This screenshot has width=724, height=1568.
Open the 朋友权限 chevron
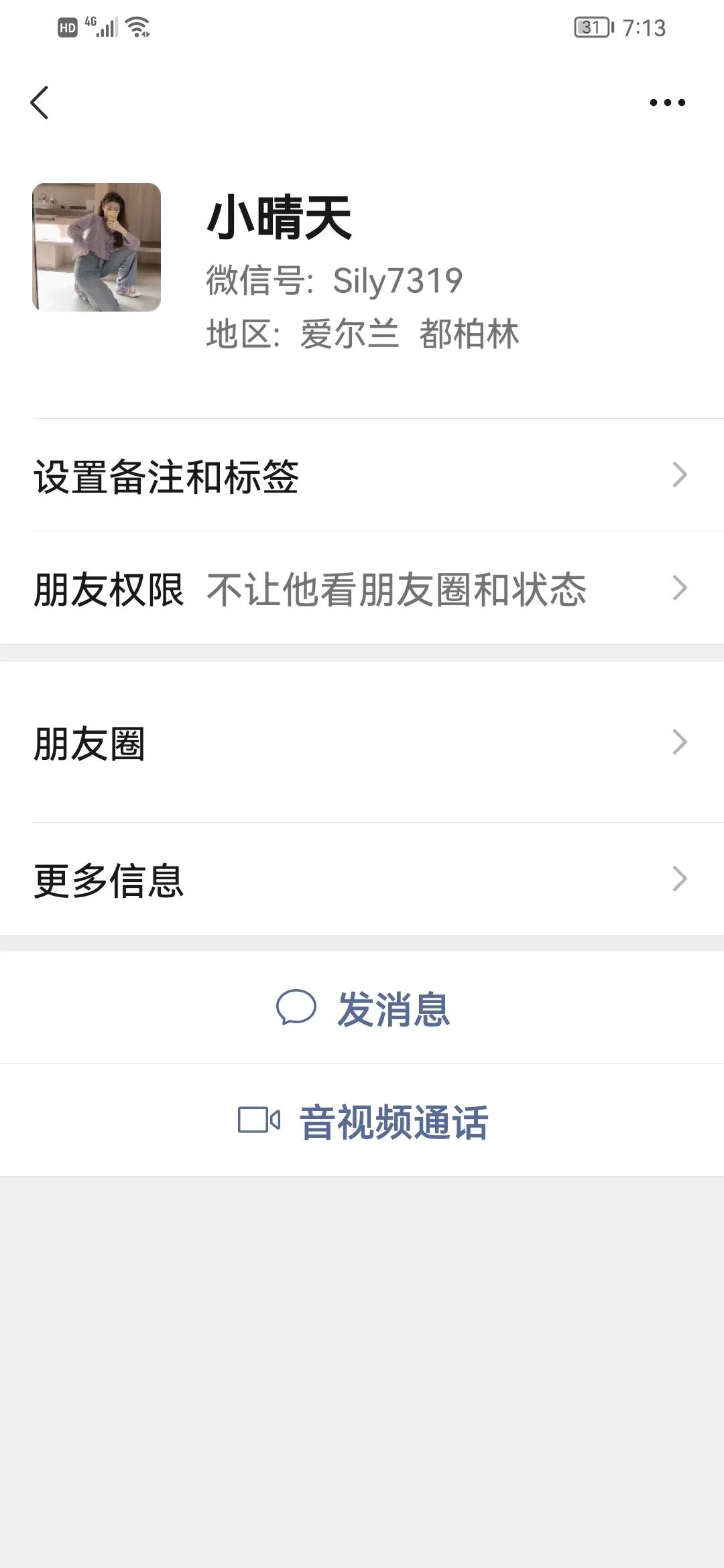682,588
